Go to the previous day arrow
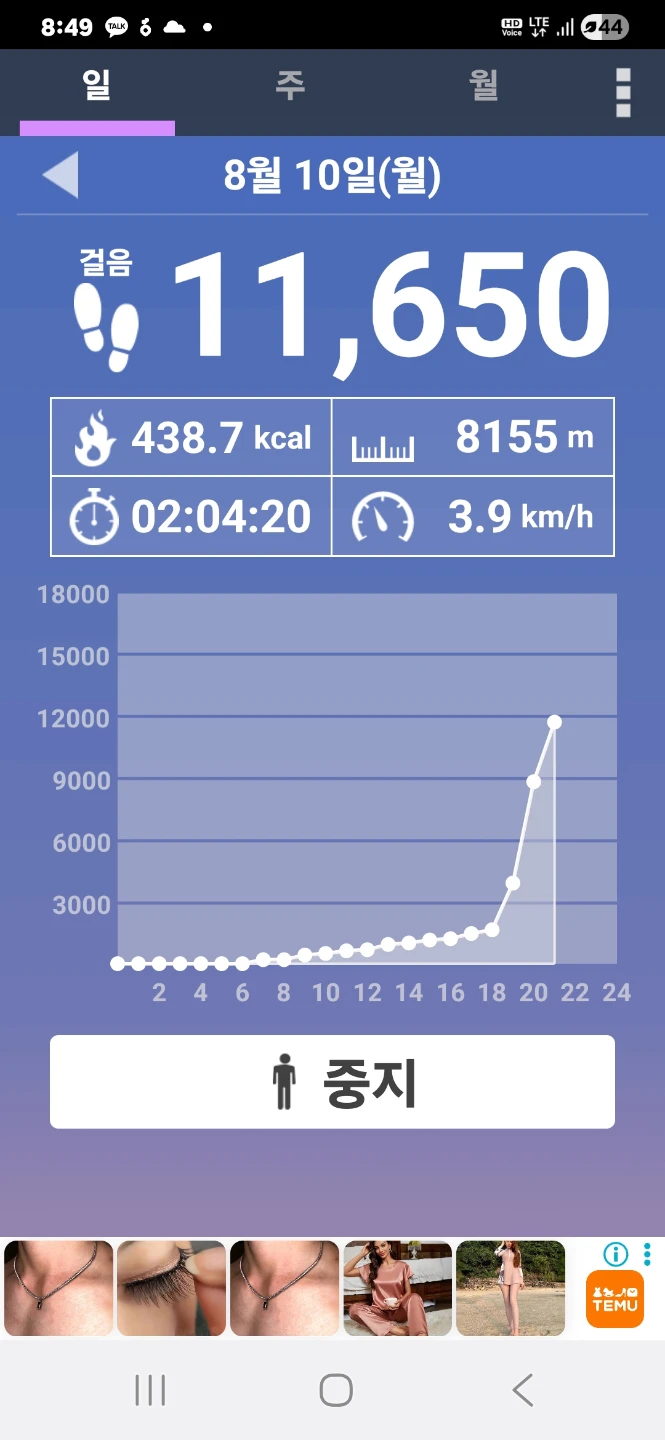 (x=60, y=176)
